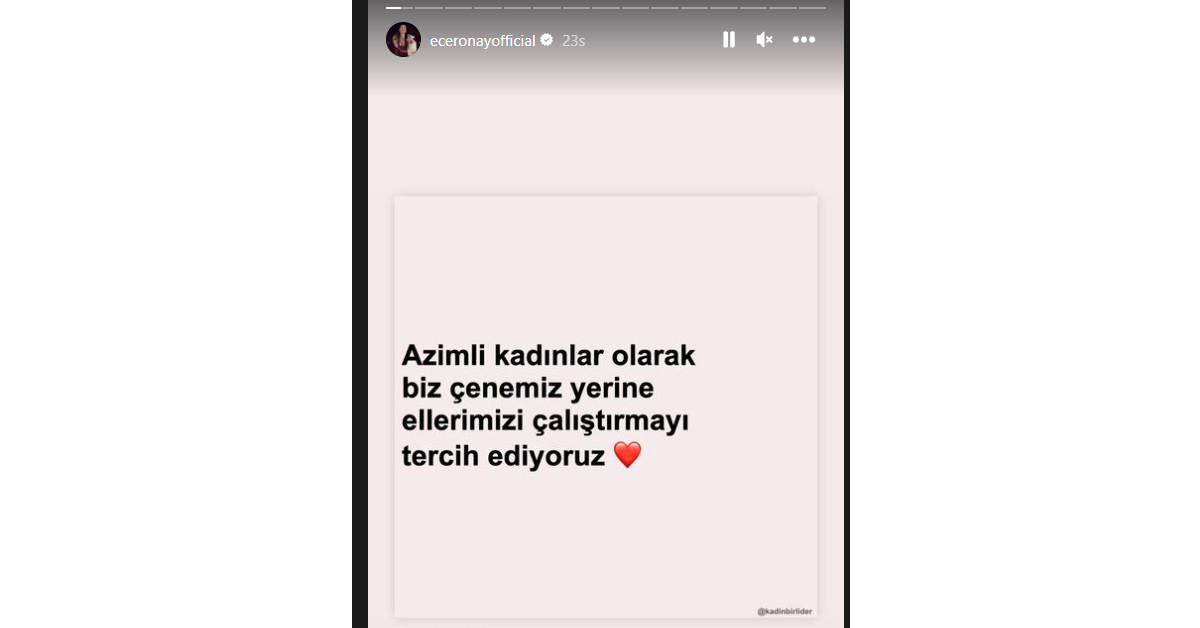Open eceronayofficial profile picture
Screen dimensions: 1200x628
click(x=403, y=40)
